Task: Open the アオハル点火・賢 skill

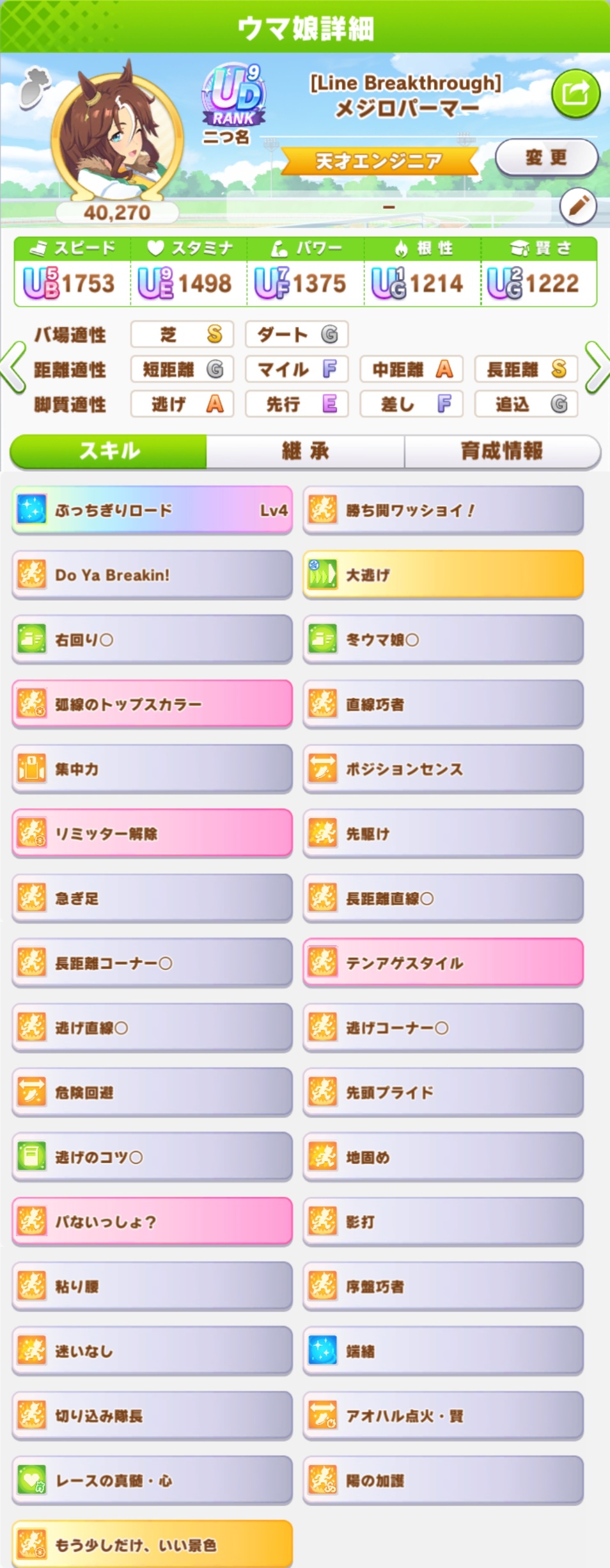Action: pyautogui.click(x=442, y=1416)
